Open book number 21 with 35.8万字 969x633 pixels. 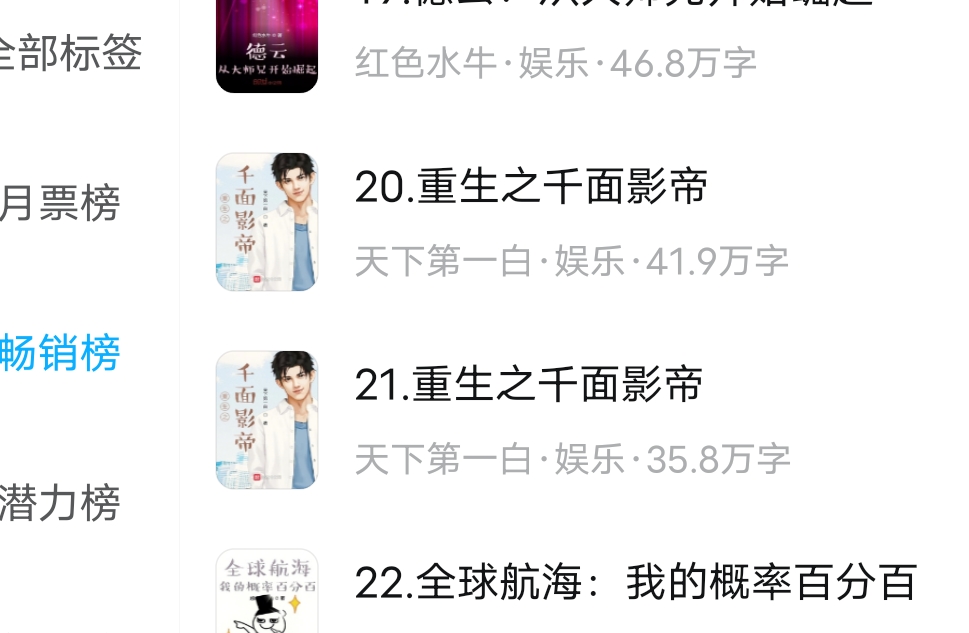(x=529, y=385)
